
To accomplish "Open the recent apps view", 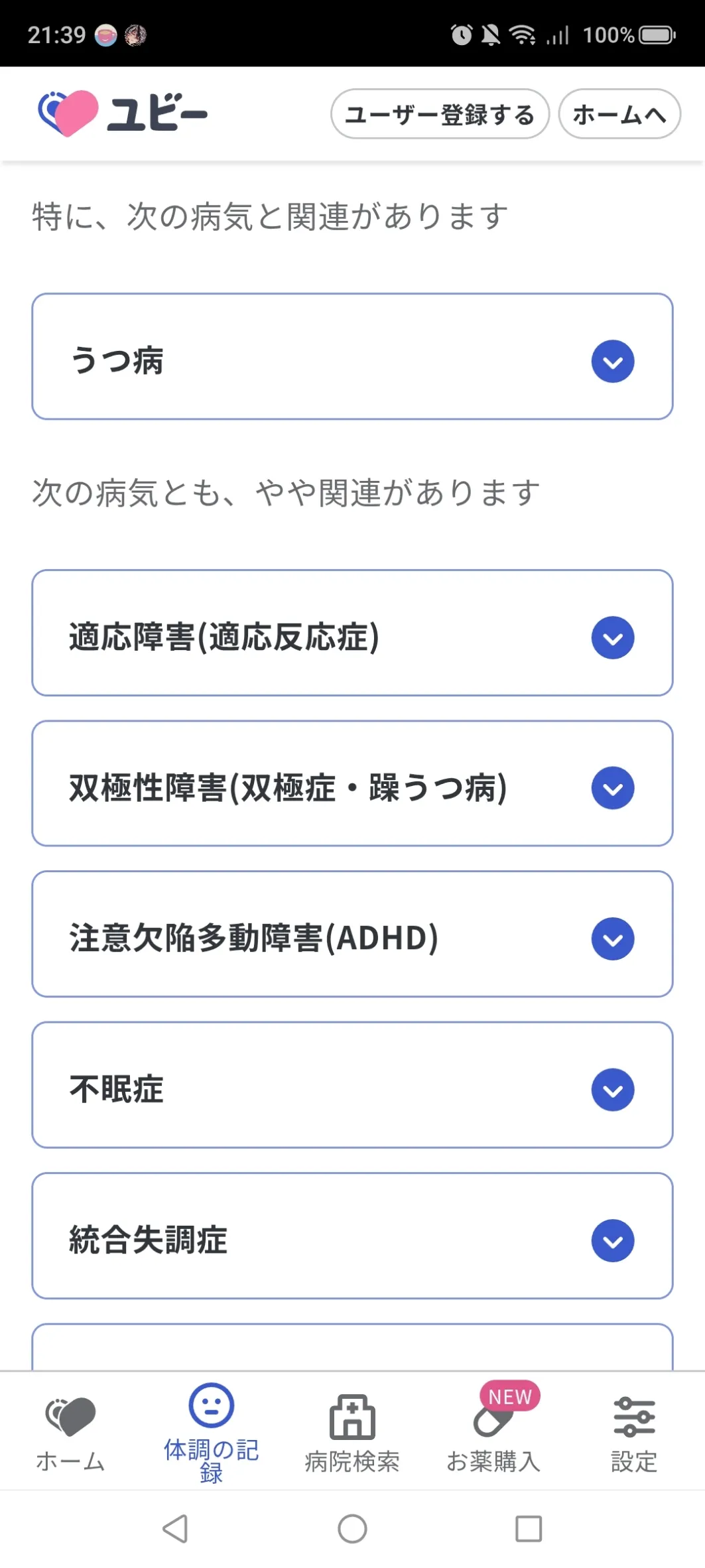I will point(529,1529).
